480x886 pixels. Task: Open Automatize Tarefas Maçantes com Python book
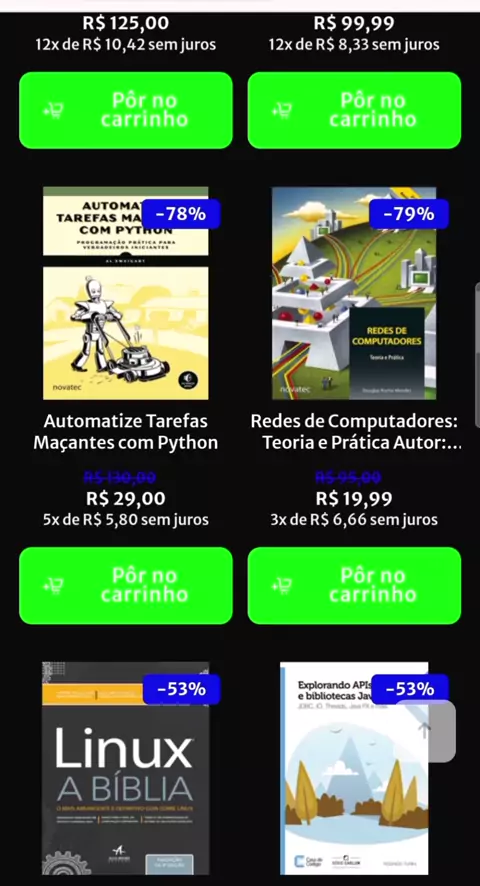(x=126, y=293)
